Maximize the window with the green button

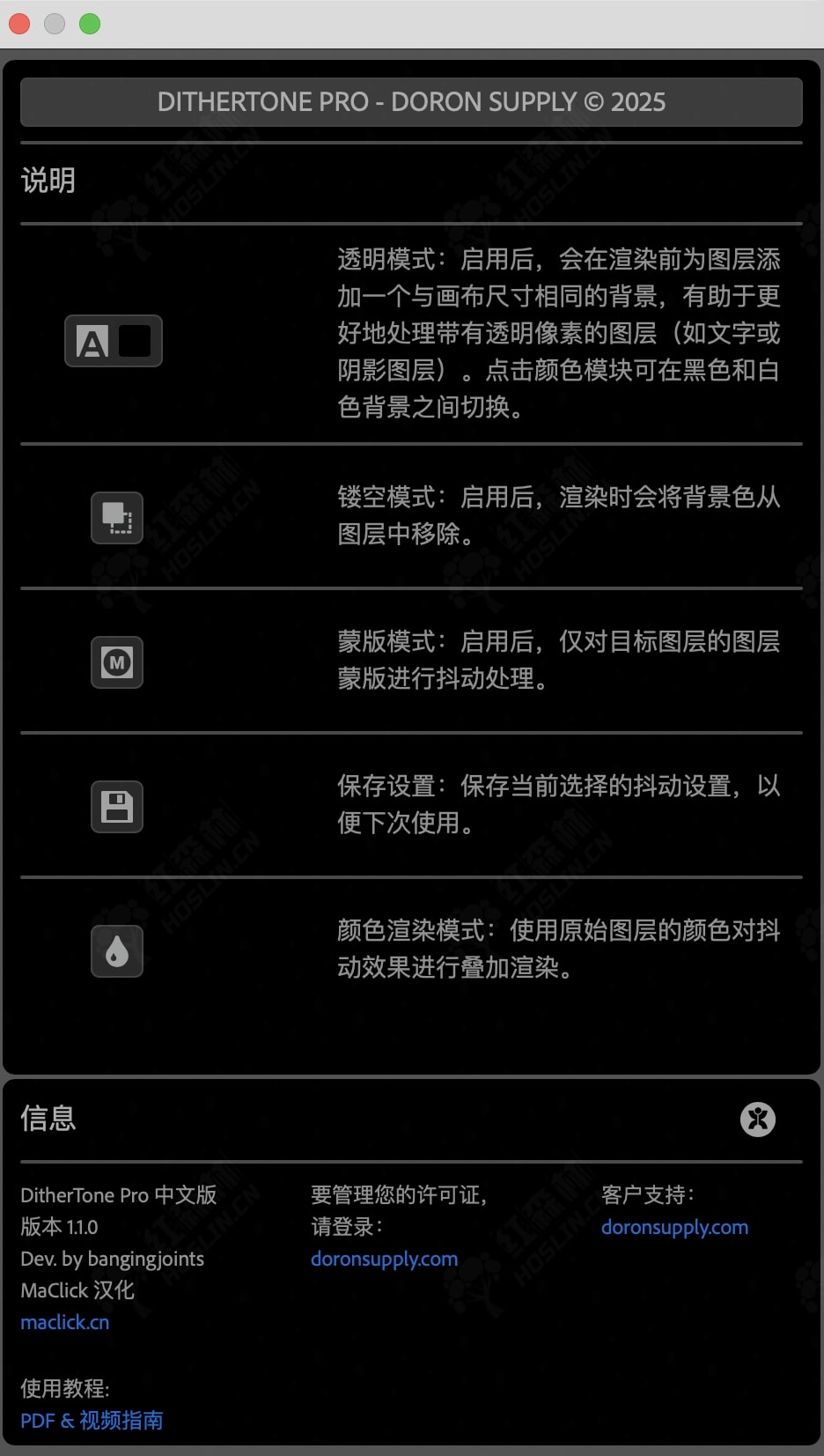[90, 24]
